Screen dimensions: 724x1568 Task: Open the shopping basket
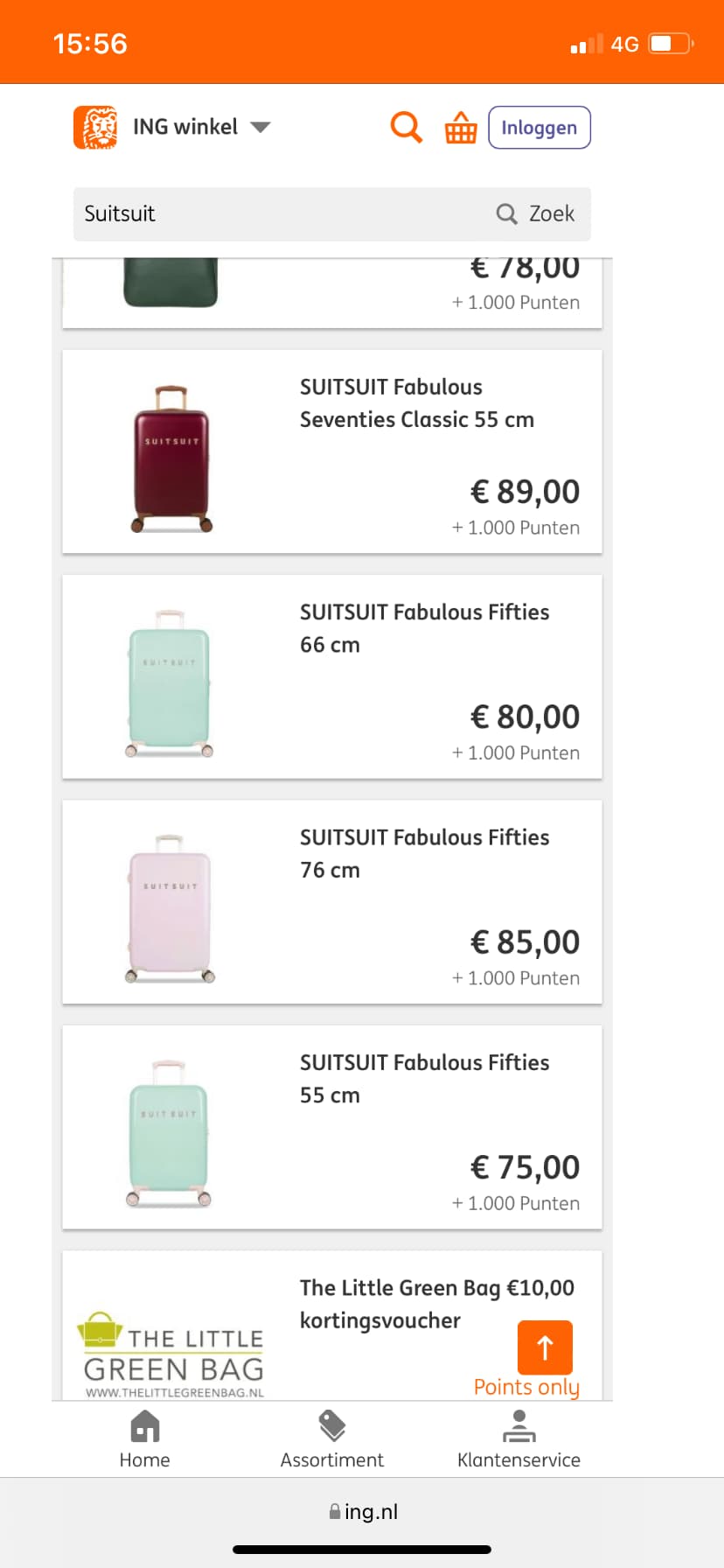click(x=461, y=128)
